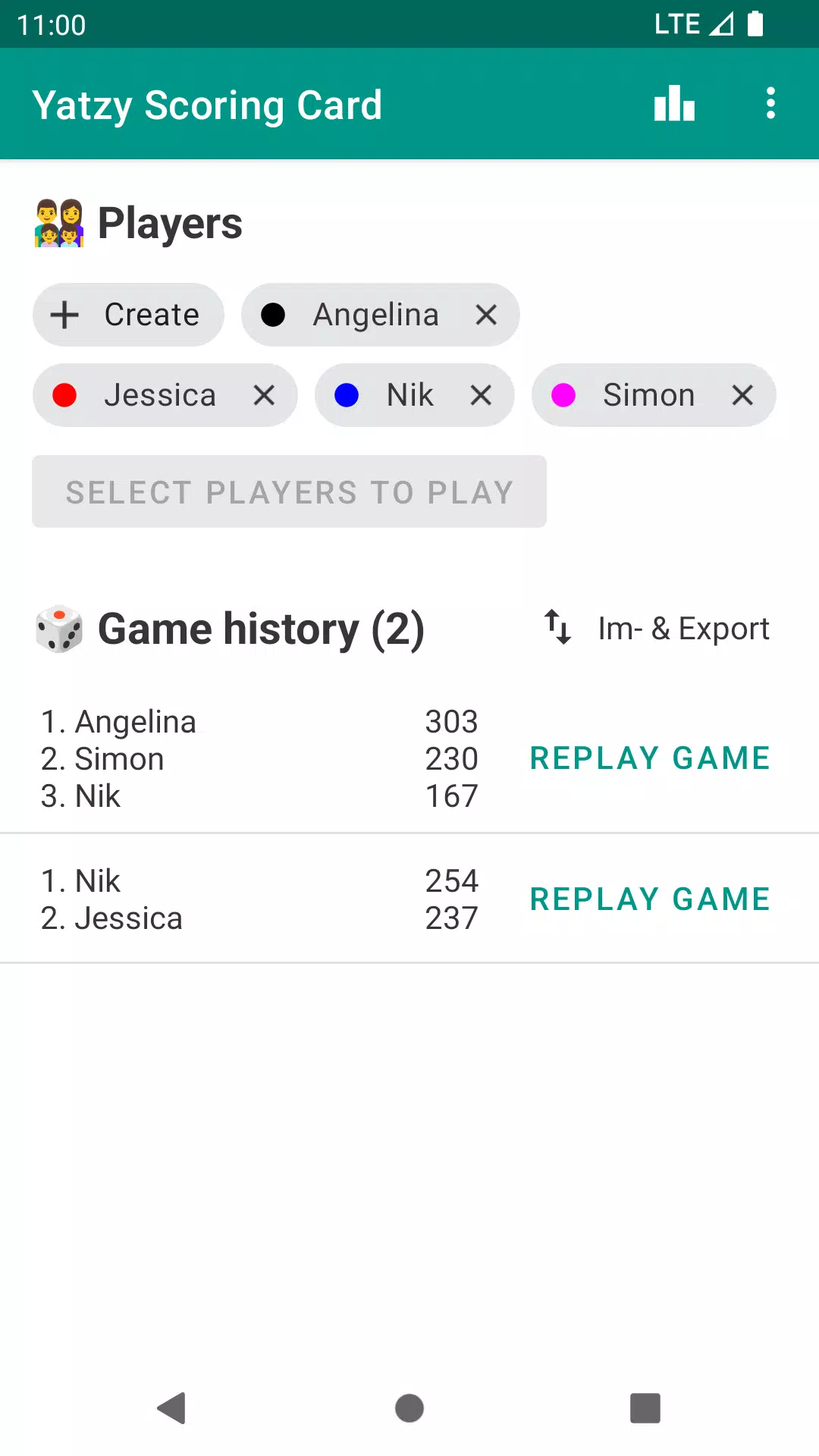Delete Simon from the player list
The width and height of the screenshot is (819, 1456).
pos(742,395)
